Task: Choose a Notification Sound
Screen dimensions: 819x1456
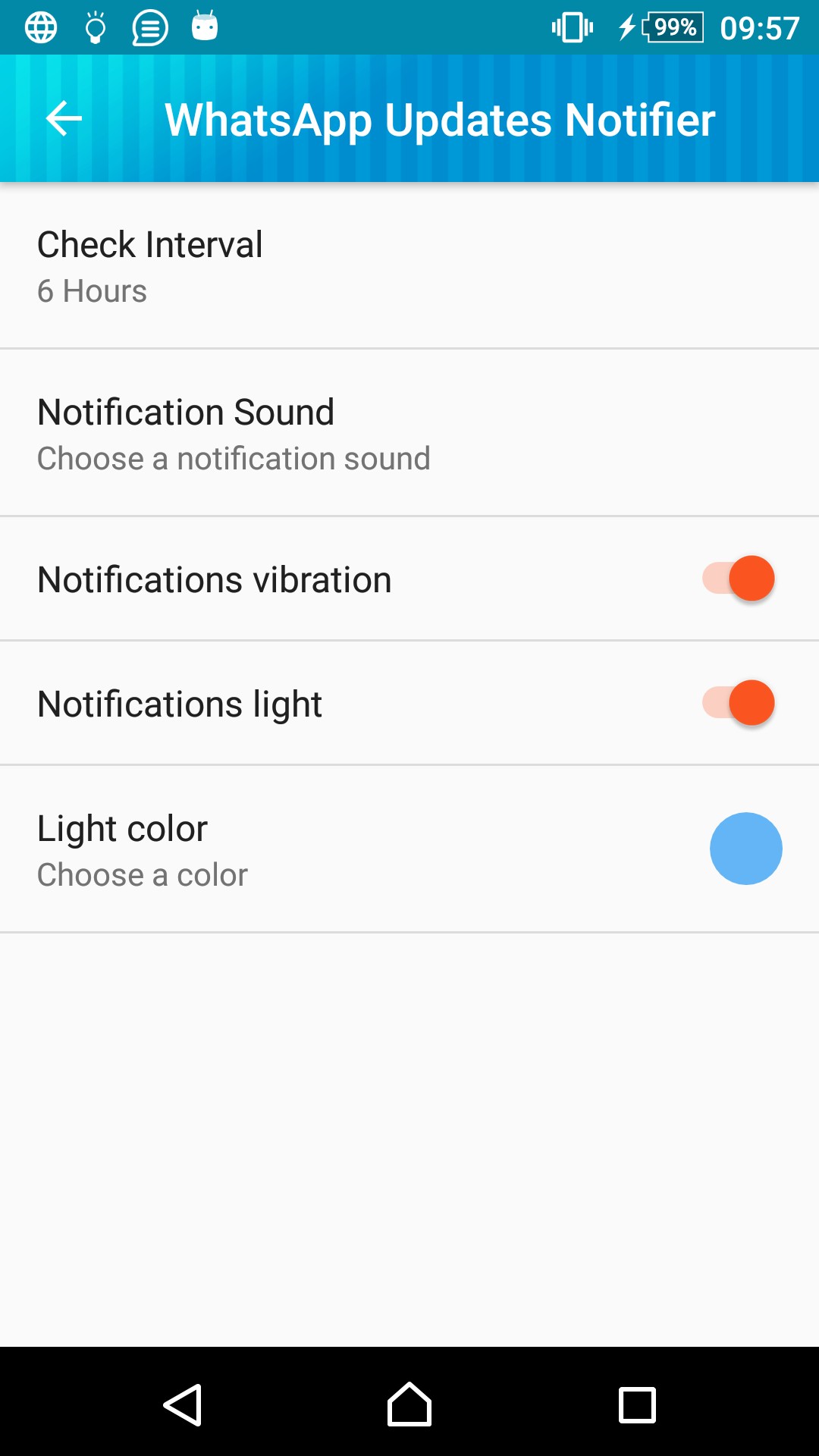Action: 409,434
